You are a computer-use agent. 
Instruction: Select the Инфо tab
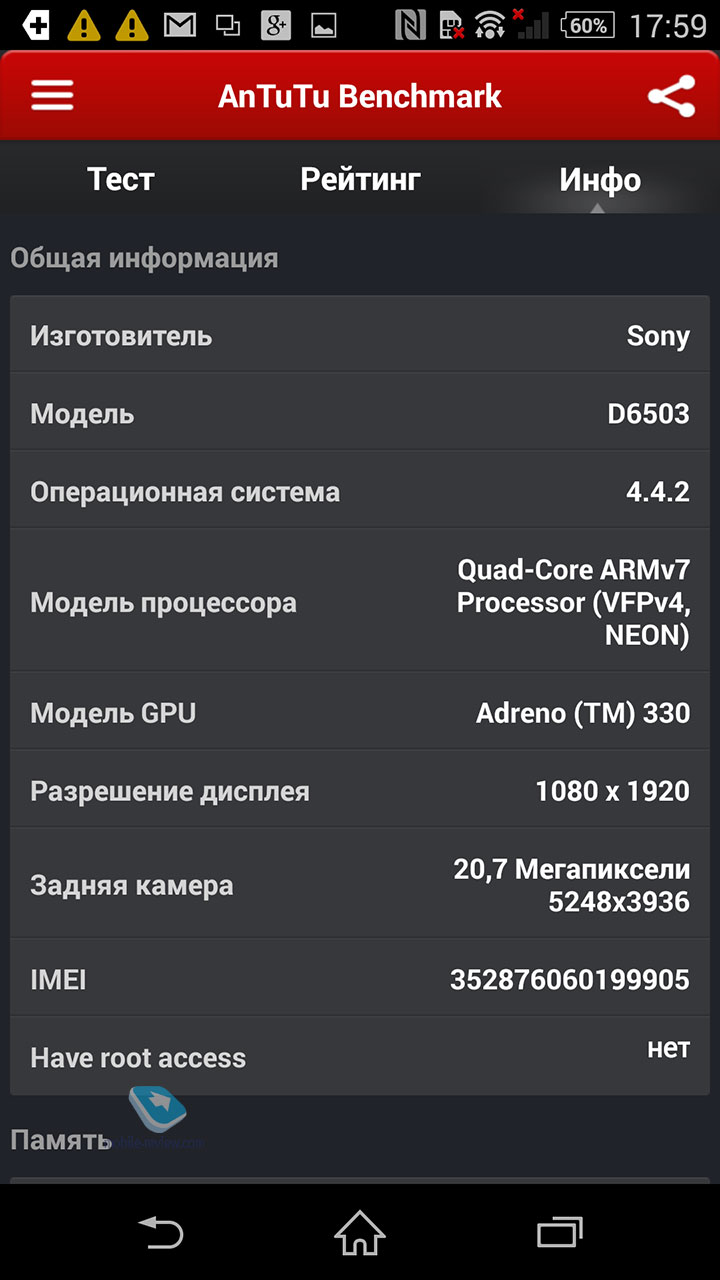coord(600,180)
